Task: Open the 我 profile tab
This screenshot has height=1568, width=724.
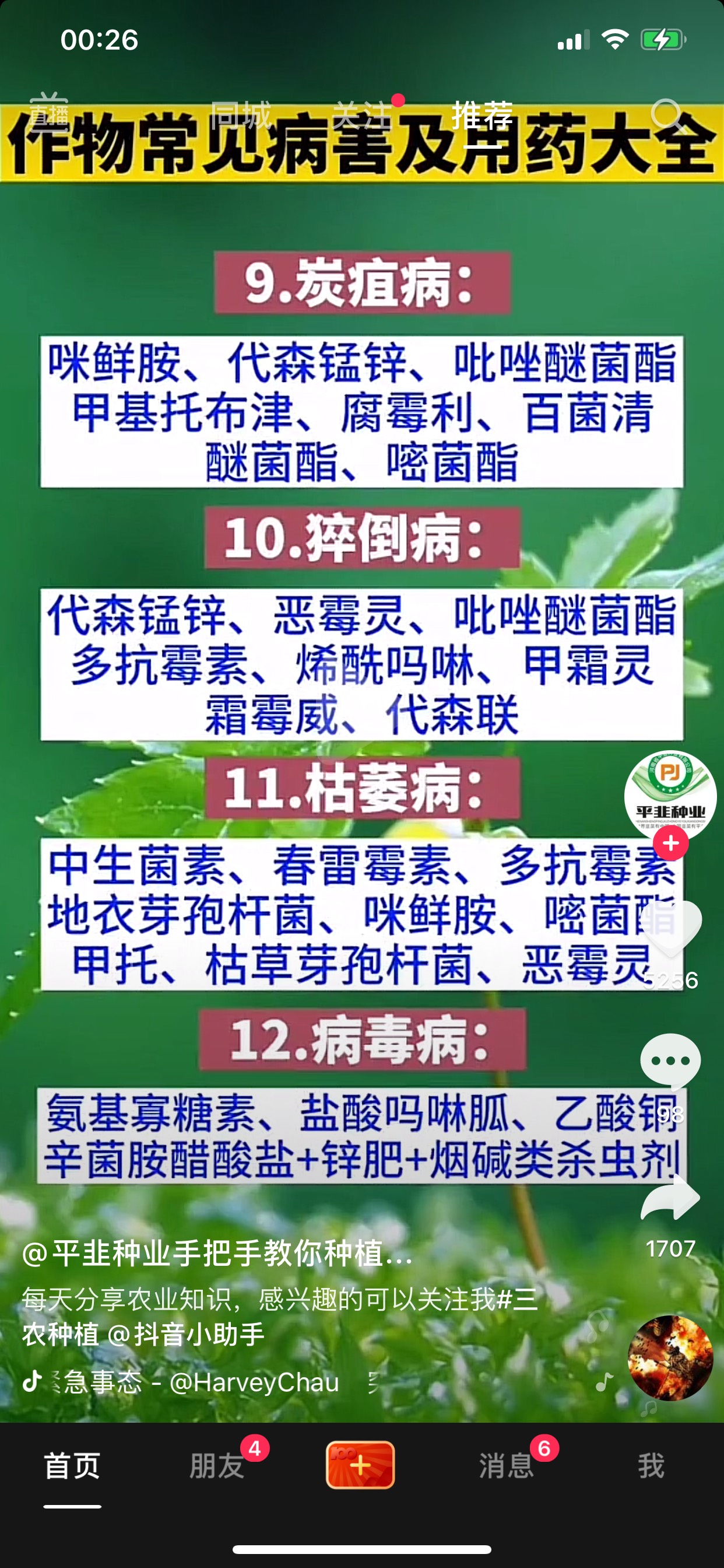Action: (651, 1465)
